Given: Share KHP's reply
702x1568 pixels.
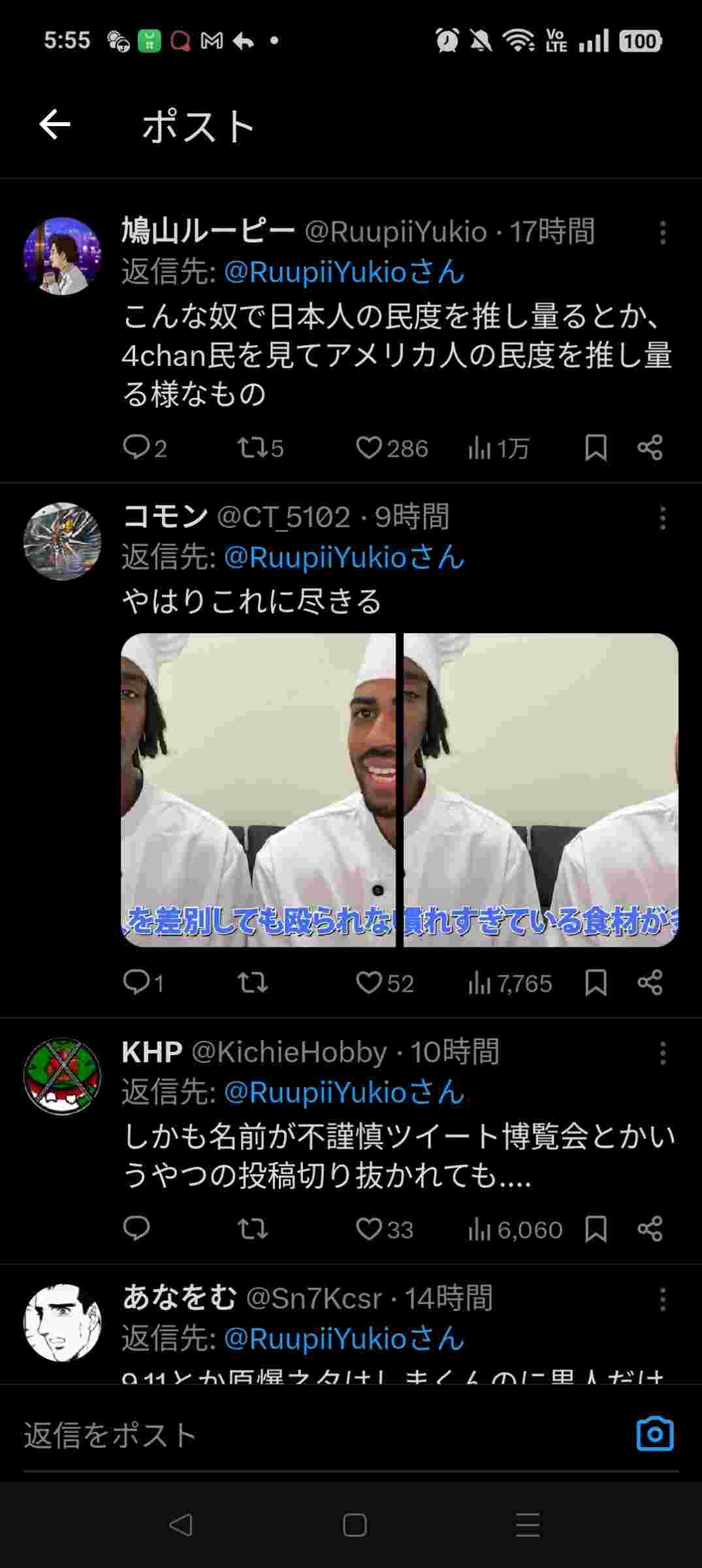Looking at the screenshot, I should coord(650,1230).
